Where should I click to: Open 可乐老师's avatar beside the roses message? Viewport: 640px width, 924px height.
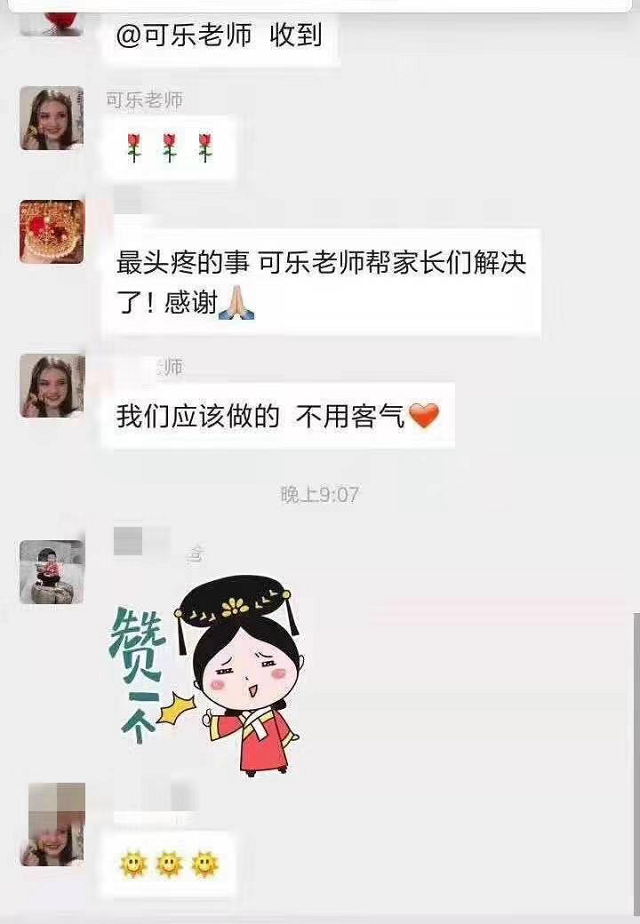click(52, 118)
